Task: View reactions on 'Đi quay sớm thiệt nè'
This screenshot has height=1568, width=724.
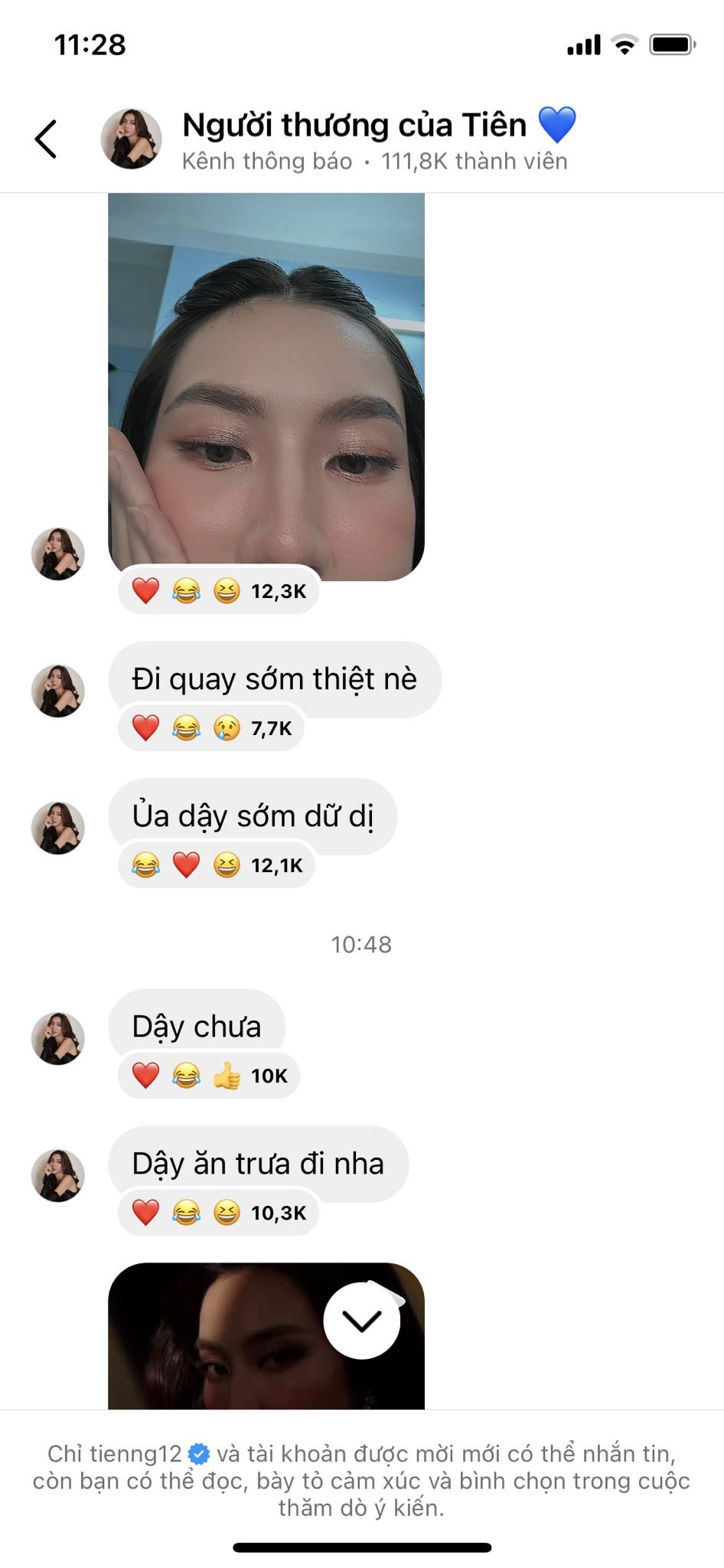Action: pyautogui.click(x=211, y=728)
